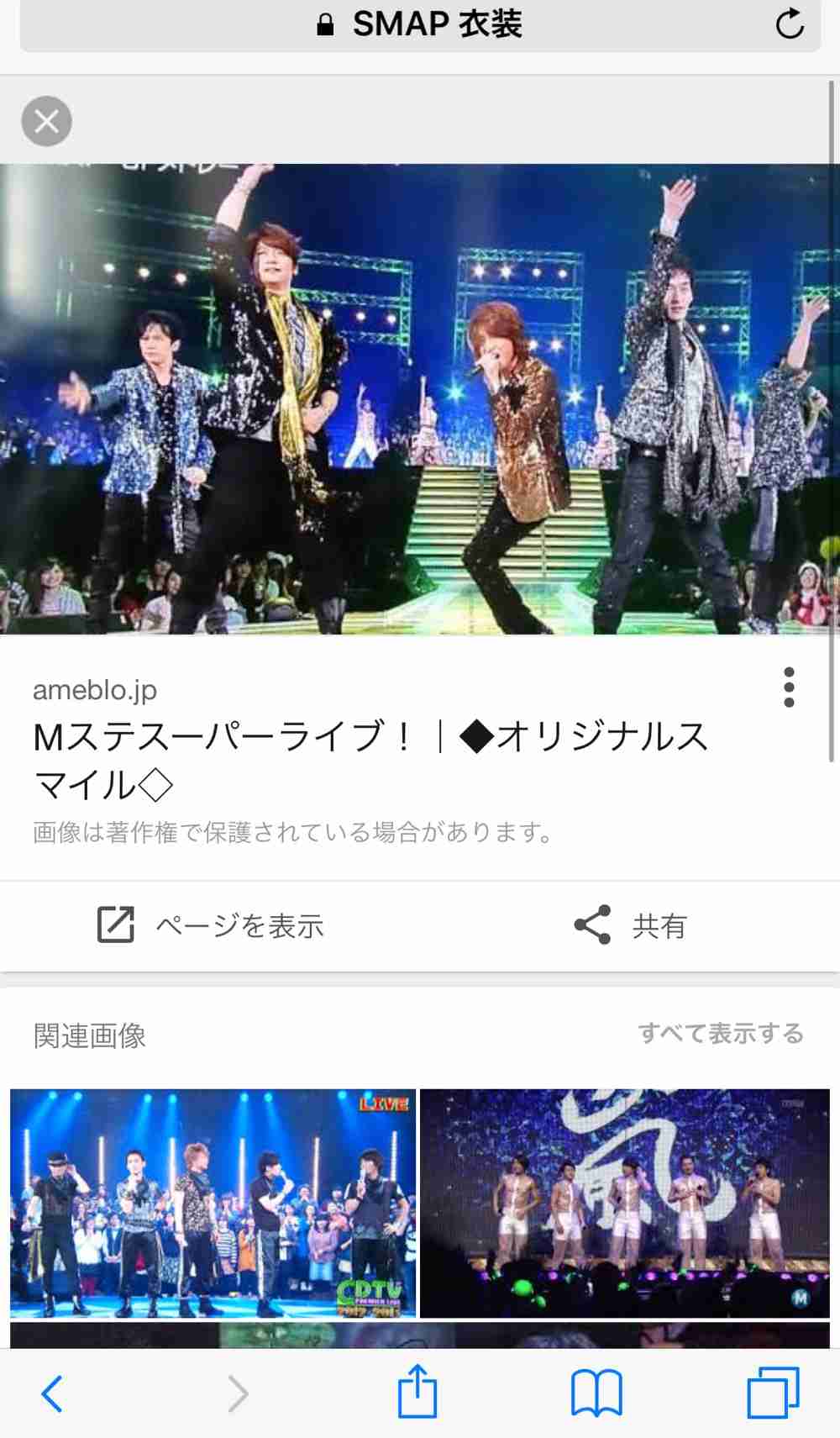This screenshot has width=840, height=1438.
Task: Share the image via 共有
Action: pos(630,925)
